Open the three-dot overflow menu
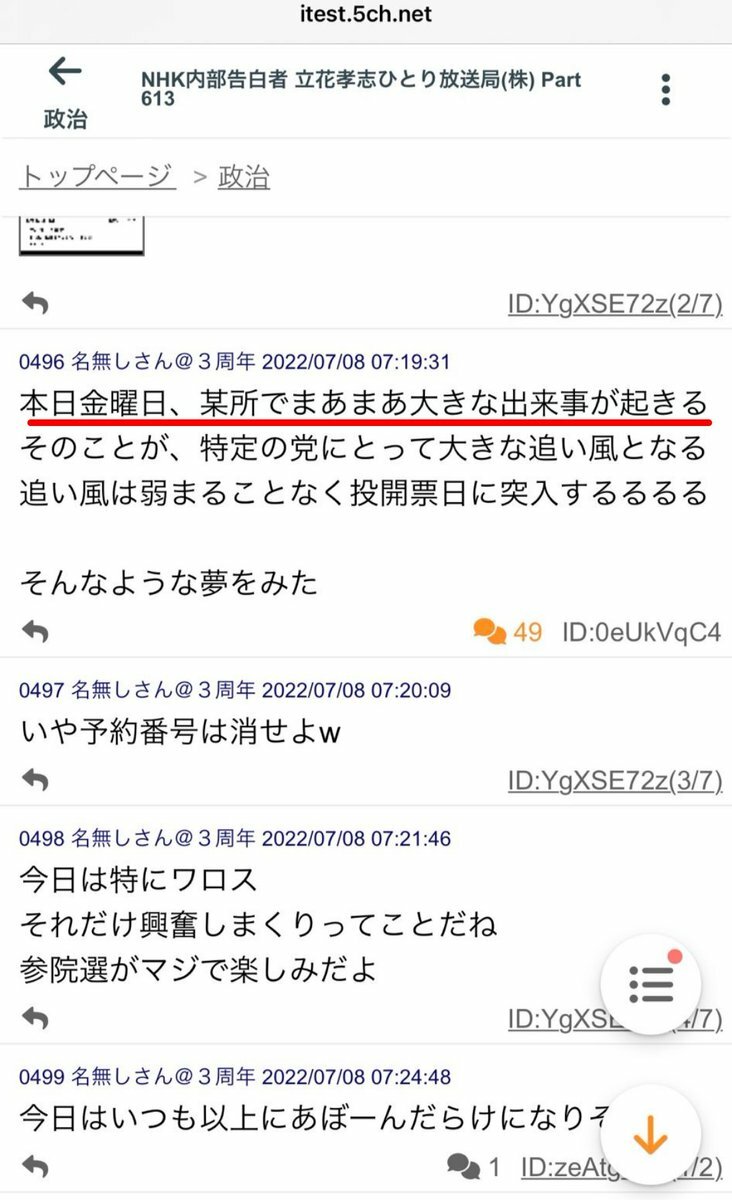Screen dimensions: 732x1200 coord(665,90)
